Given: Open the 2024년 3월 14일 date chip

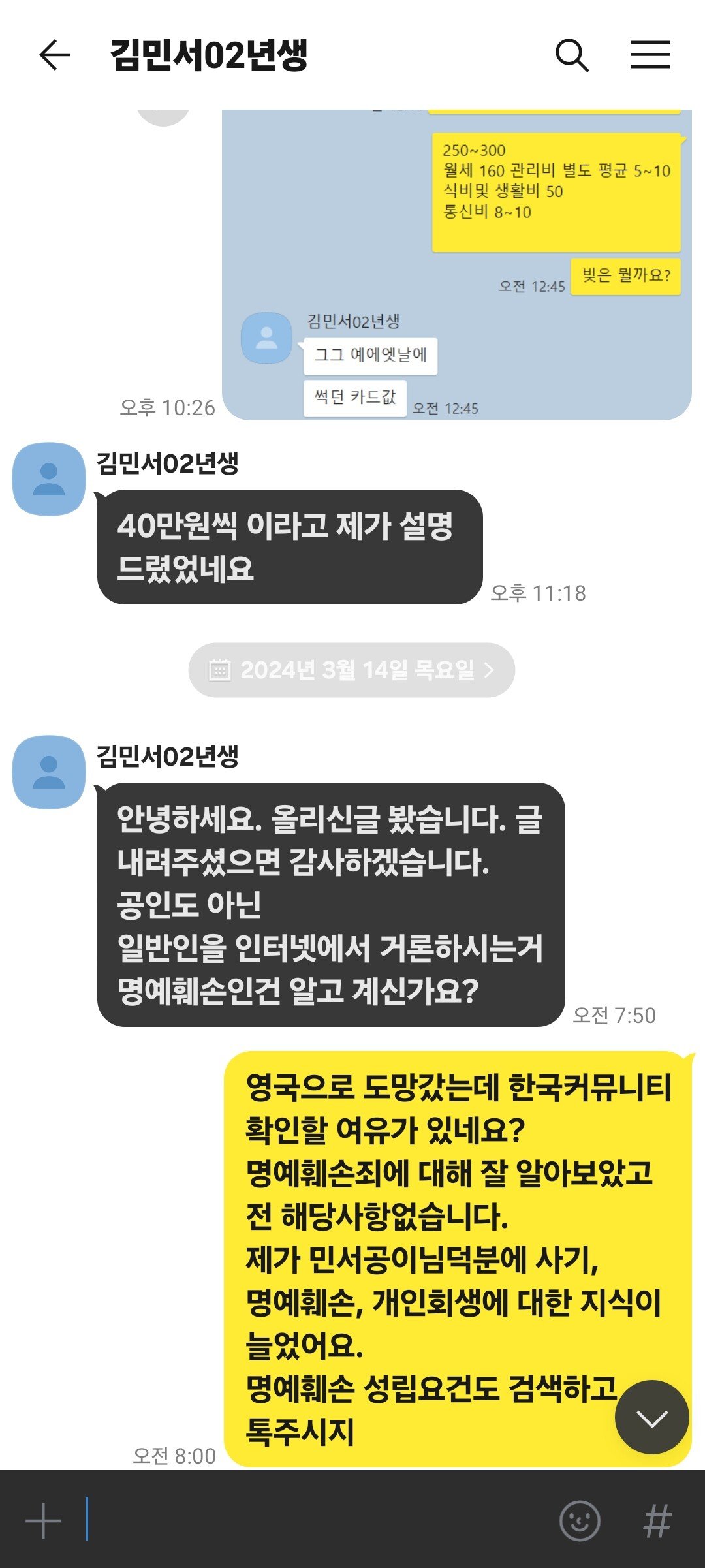Looking at the screenshot, I should 352,670.
